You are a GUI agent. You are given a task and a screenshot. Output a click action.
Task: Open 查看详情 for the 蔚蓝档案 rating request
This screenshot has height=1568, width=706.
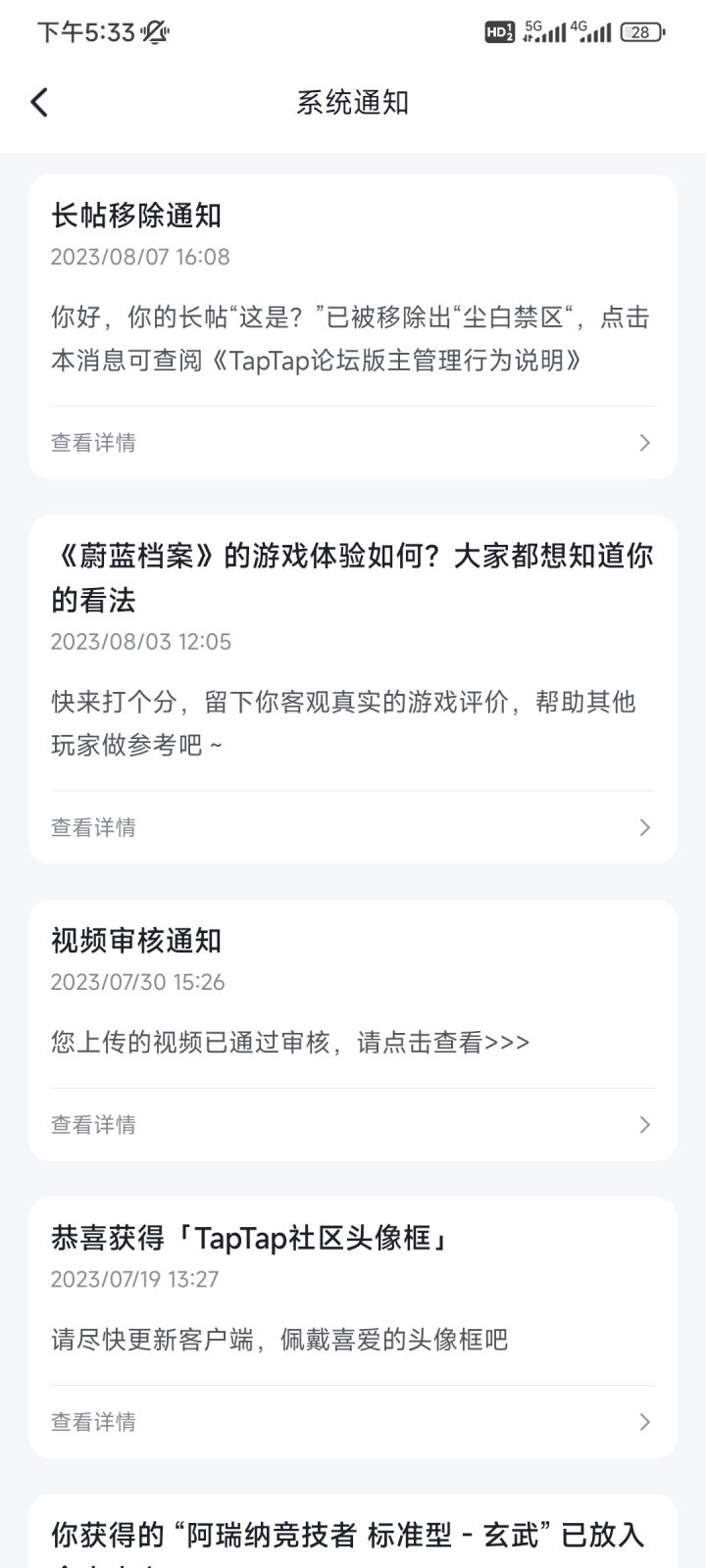(94, 827)
